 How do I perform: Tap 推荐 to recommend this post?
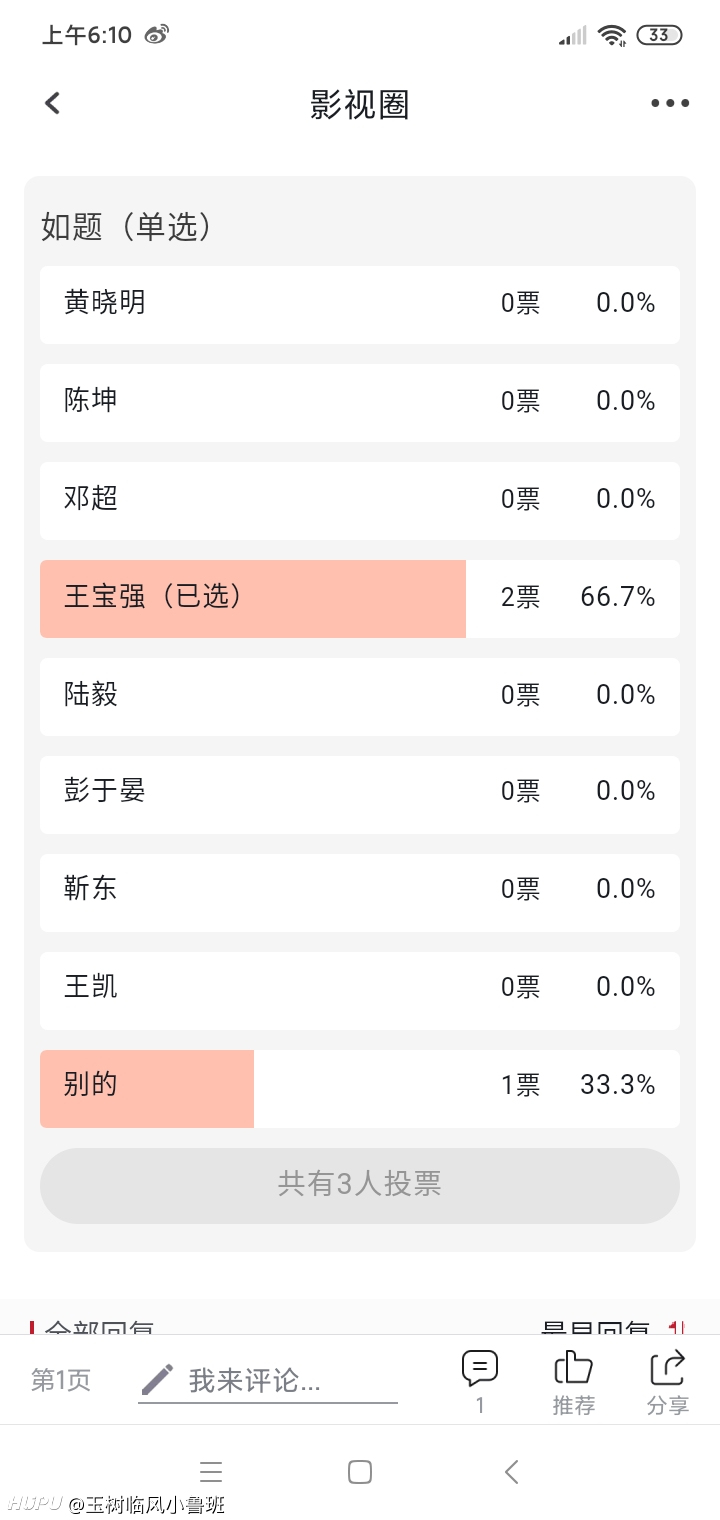click(574, 1382)
